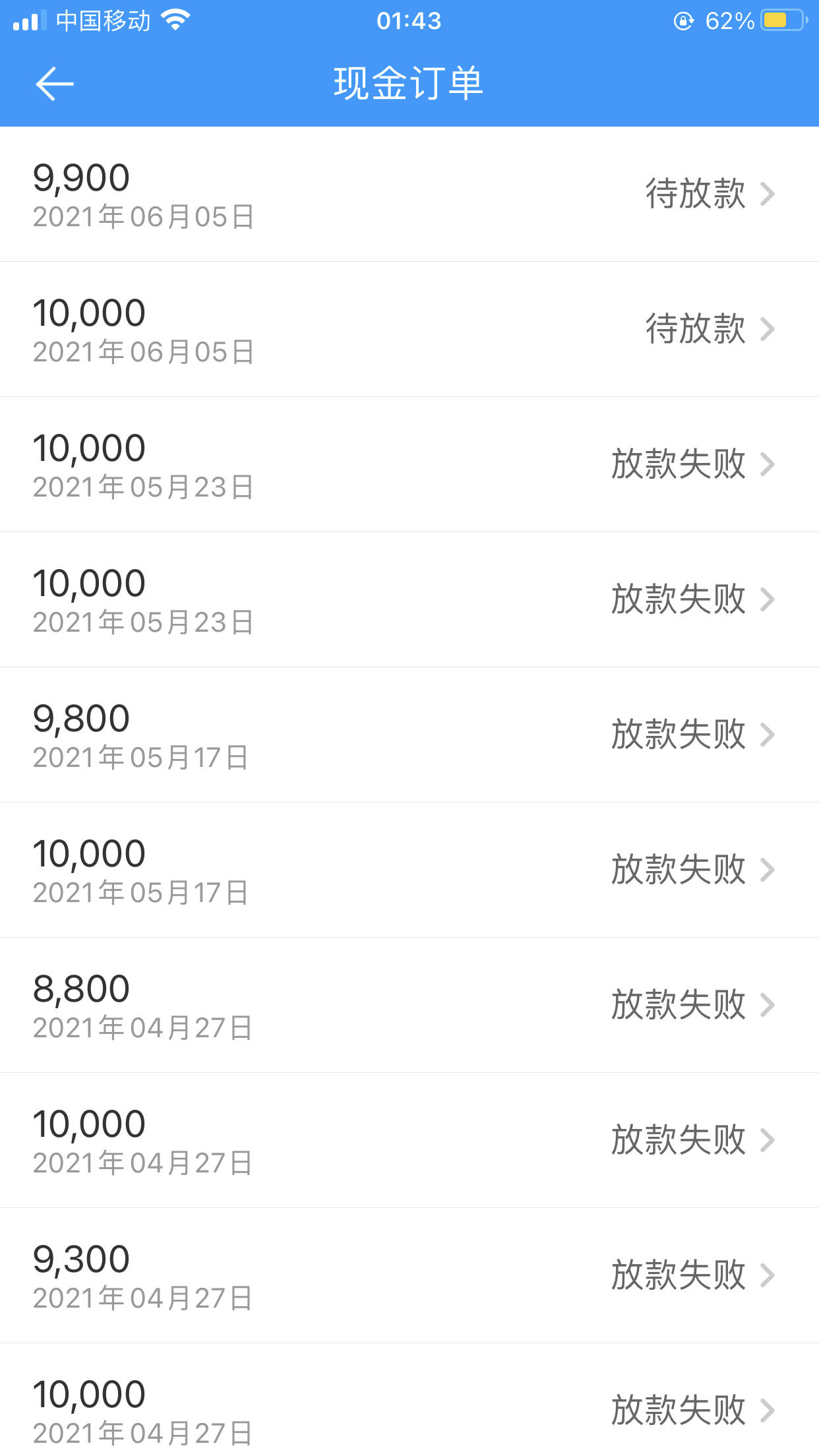Go back from the 现金订单 page

[x=54, y=84]
